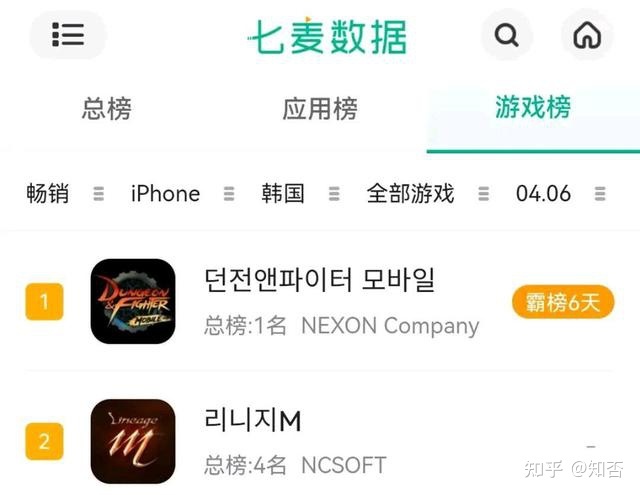Switch to the 总榜 tab
This screenshot has height=495, width=640.
106,108
